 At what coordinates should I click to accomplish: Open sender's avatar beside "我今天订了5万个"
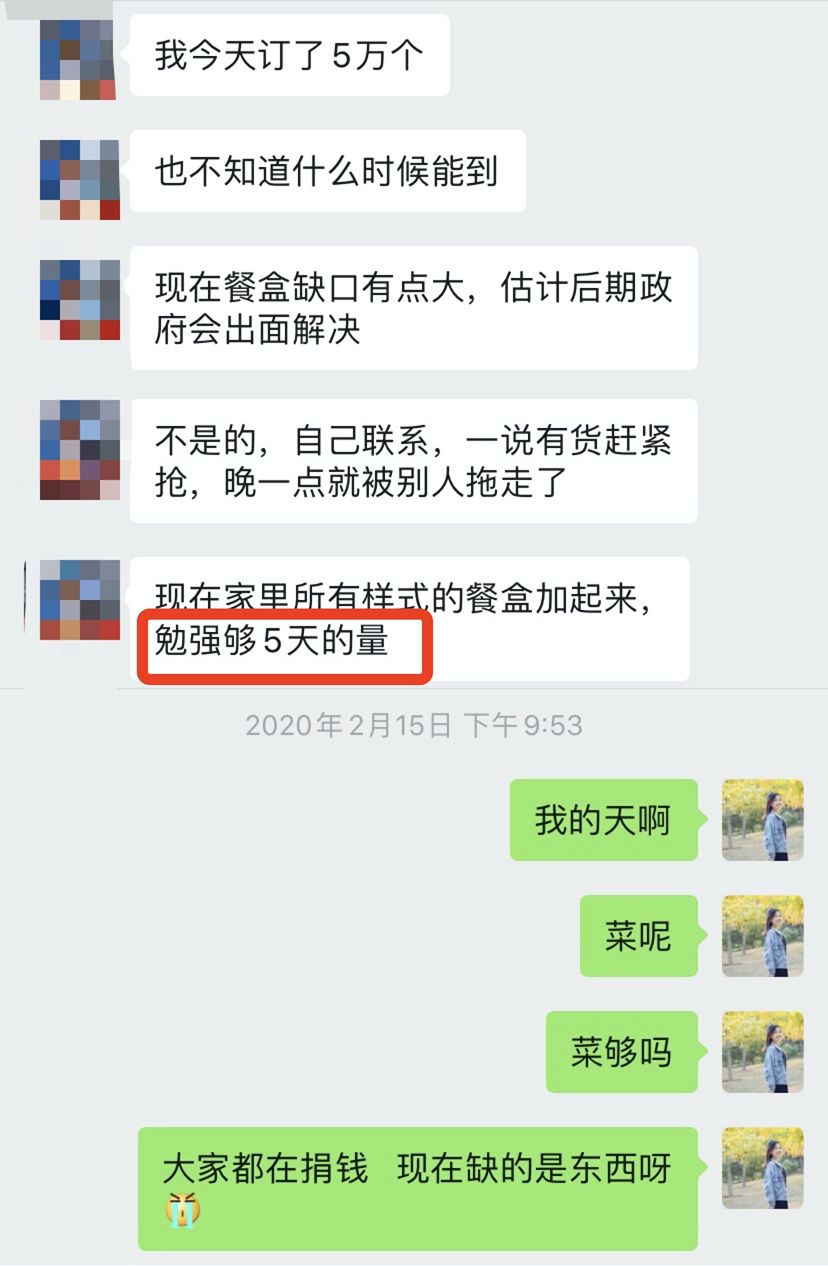pos(79,57)
